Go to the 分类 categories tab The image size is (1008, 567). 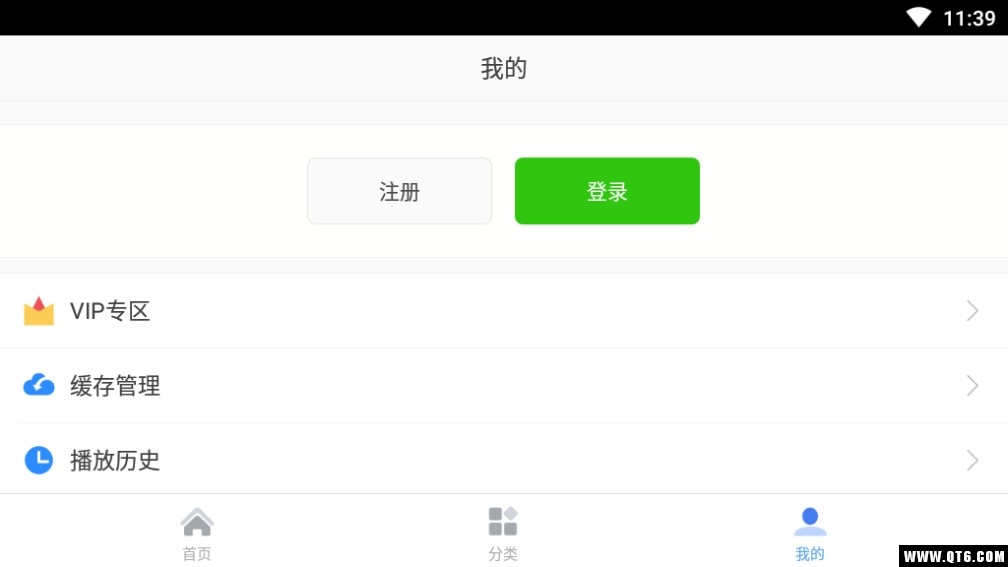click(503, 532)
